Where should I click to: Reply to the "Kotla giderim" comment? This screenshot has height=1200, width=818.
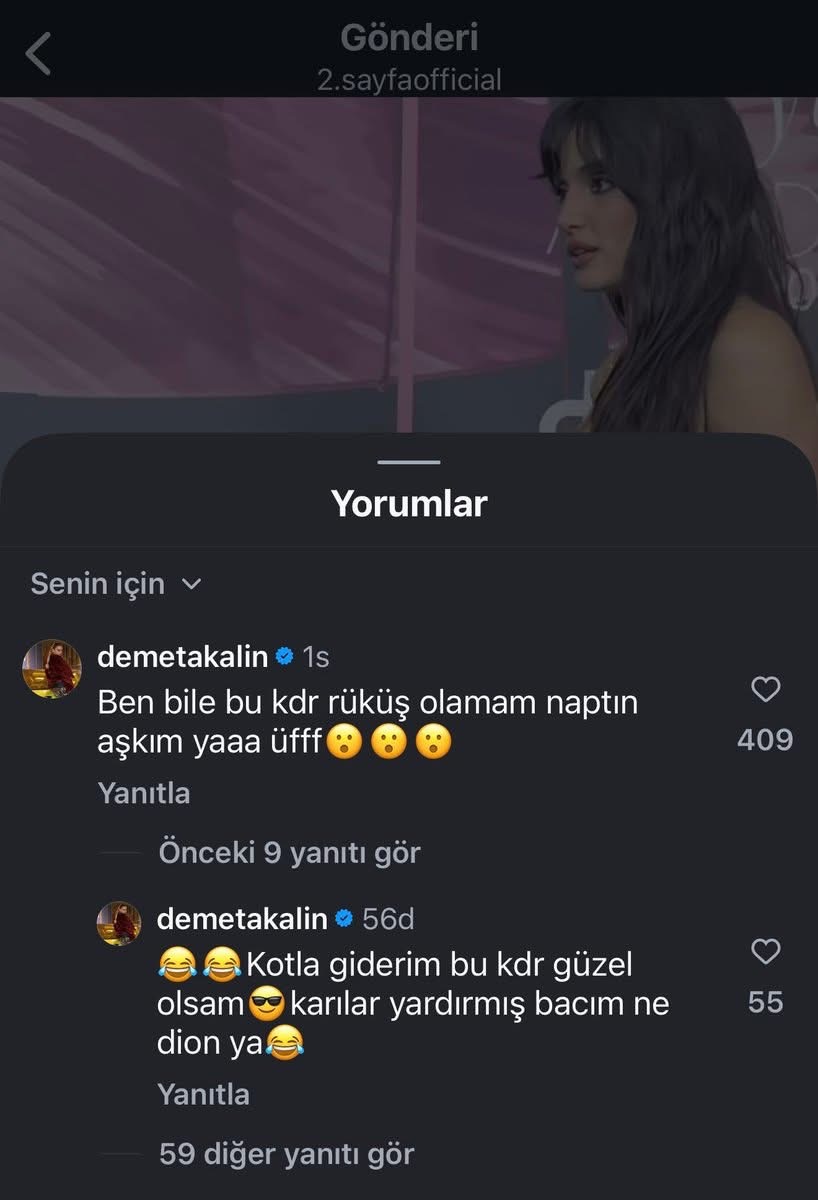203,1094
